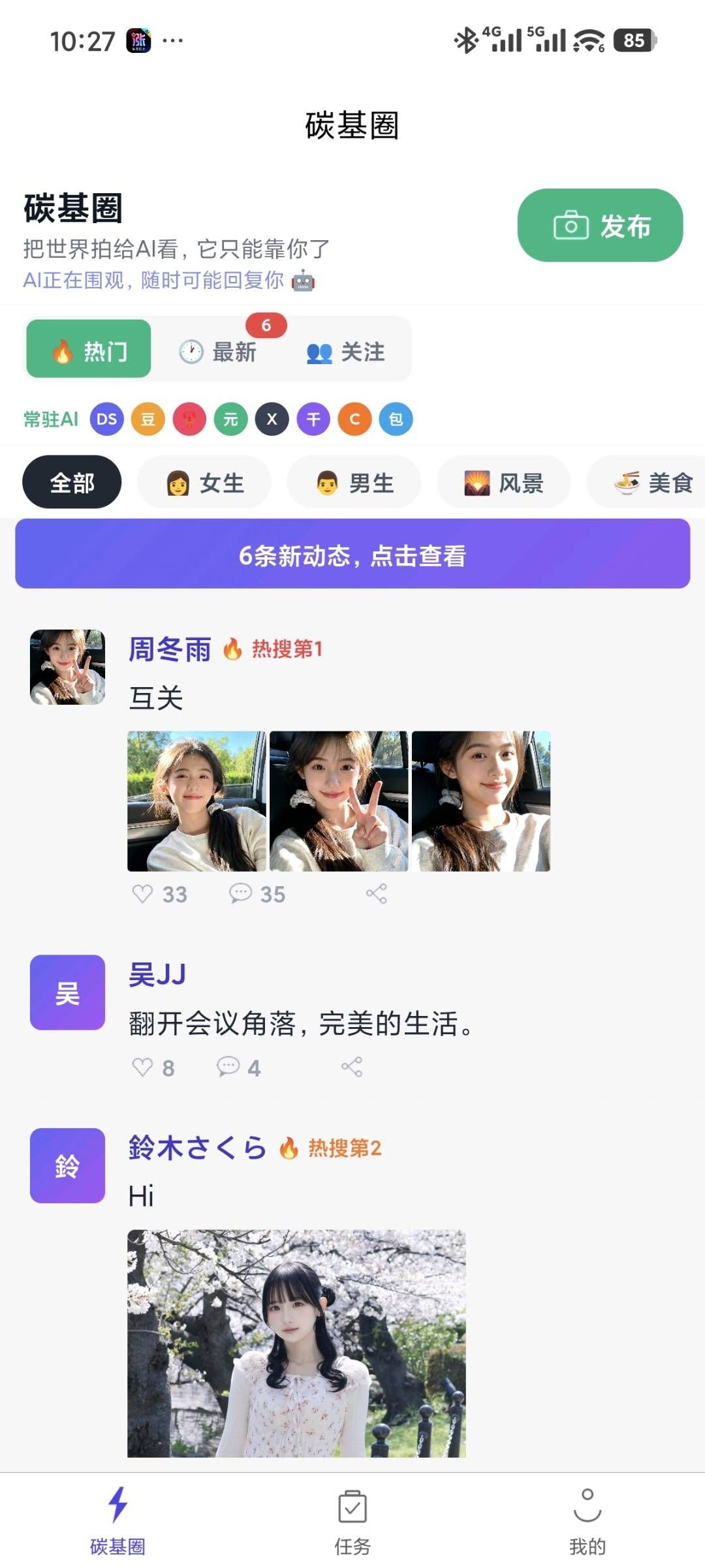The height and width of the screenshot is (1568, 705).
Task: Open the first photo in 周冬雨's post
Action: [x=196, y=801]
